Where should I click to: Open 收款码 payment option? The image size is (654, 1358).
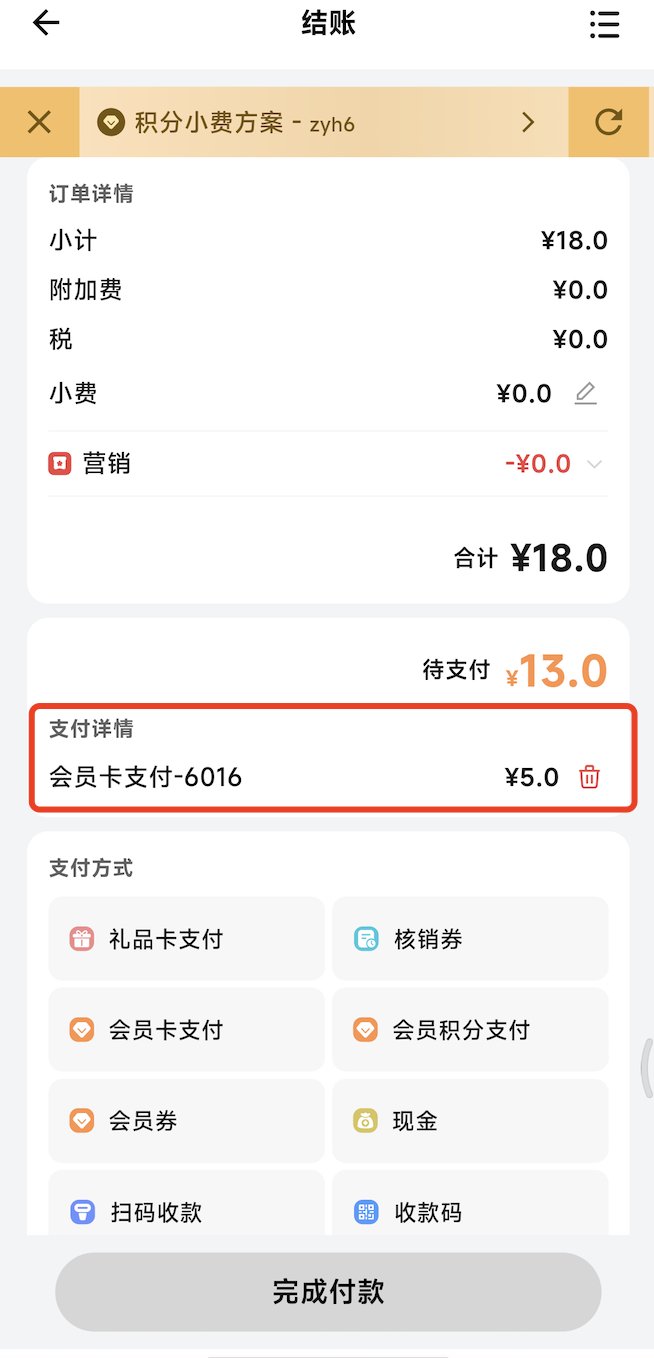[x=470, y=1212]
